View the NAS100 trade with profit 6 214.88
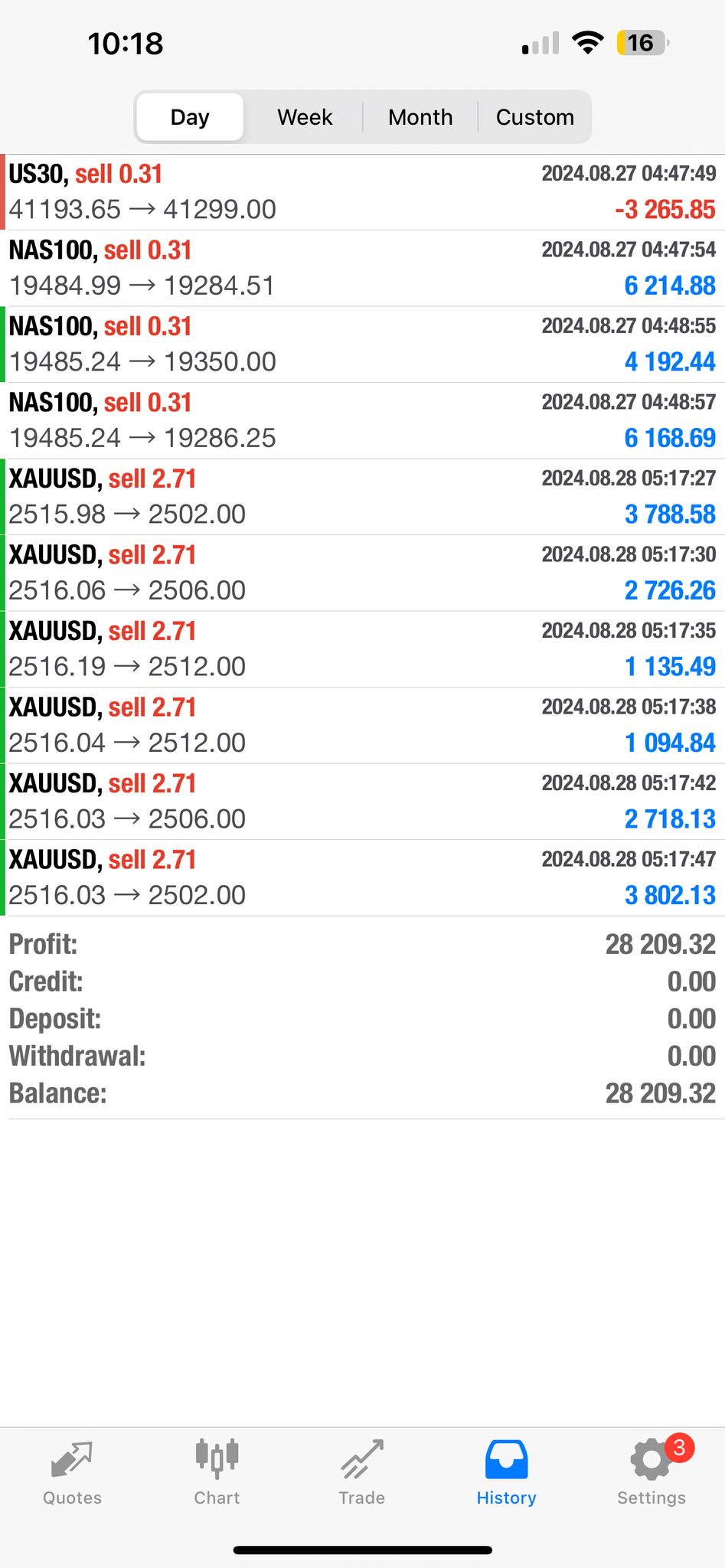 [x=362, y=268]
